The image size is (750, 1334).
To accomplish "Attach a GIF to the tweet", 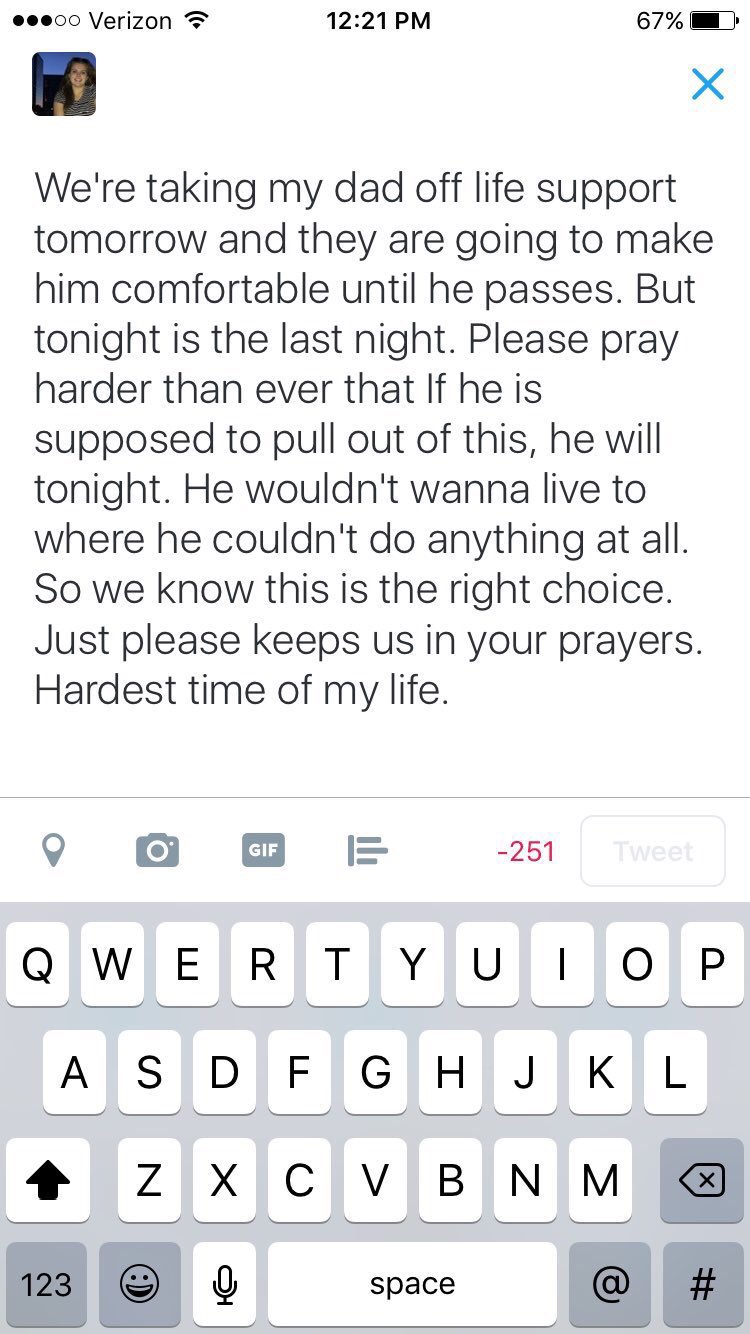I will click(263, 850).
